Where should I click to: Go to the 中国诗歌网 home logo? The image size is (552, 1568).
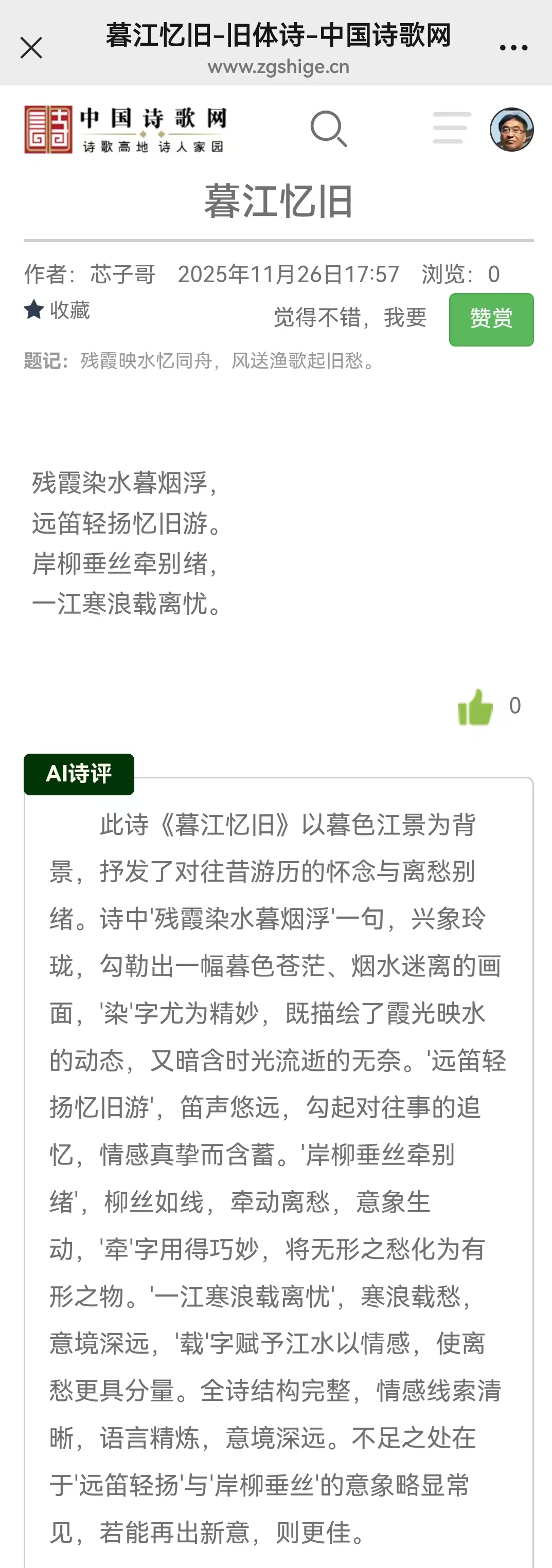coord(126,130)
